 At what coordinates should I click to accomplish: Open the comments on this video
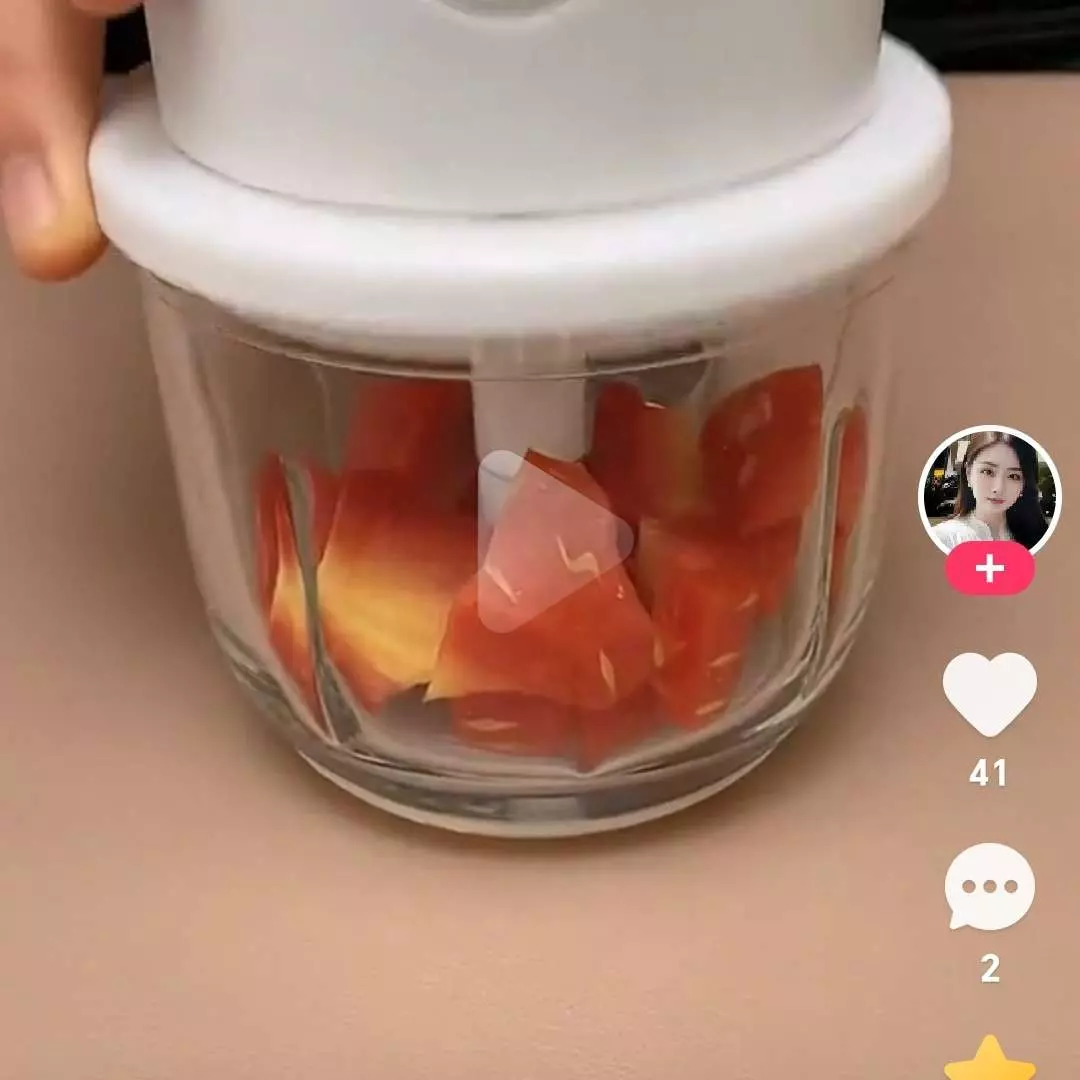tap(989, 886)
